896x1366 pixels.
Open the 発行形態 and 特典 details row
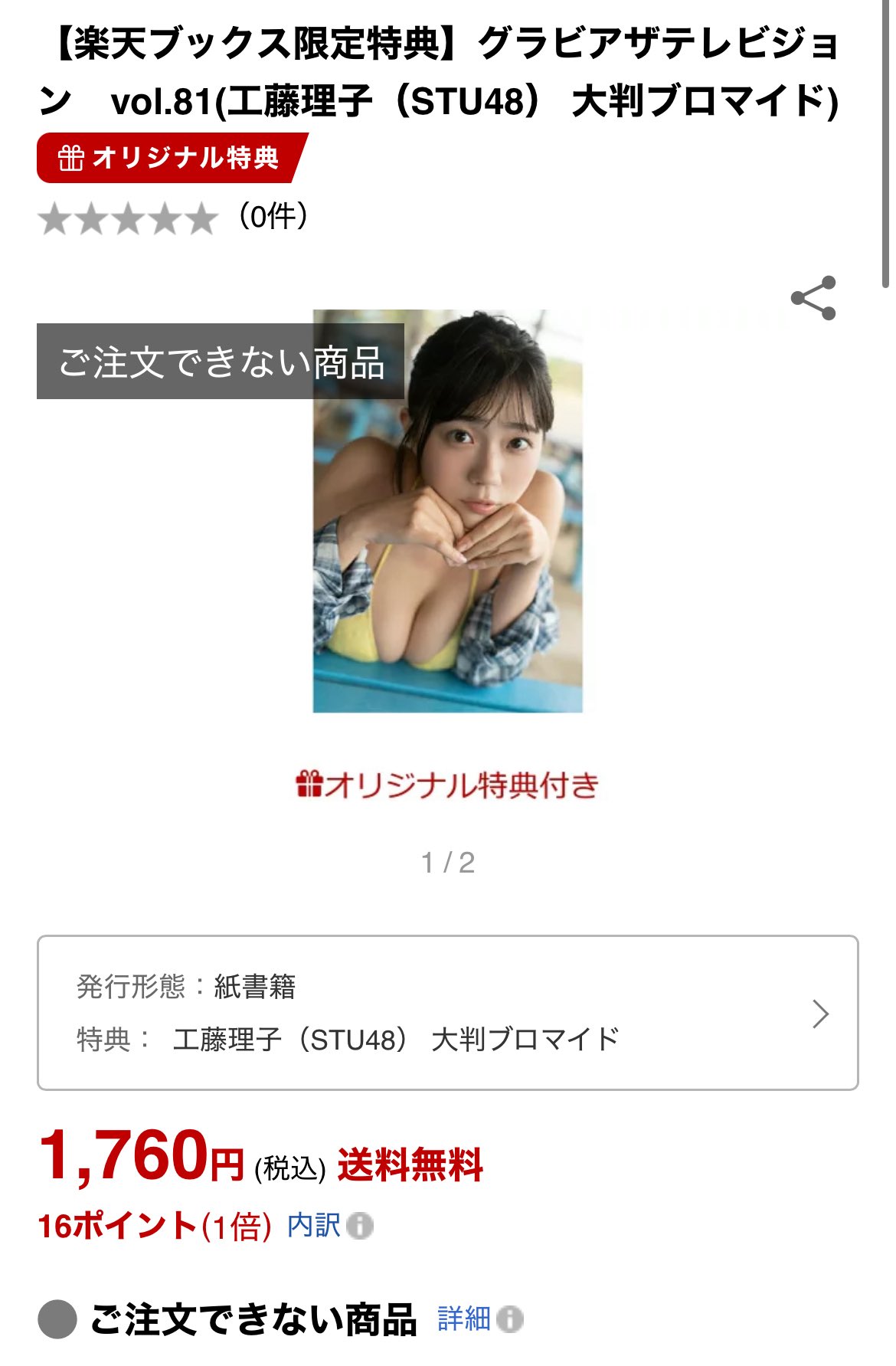447,1013
